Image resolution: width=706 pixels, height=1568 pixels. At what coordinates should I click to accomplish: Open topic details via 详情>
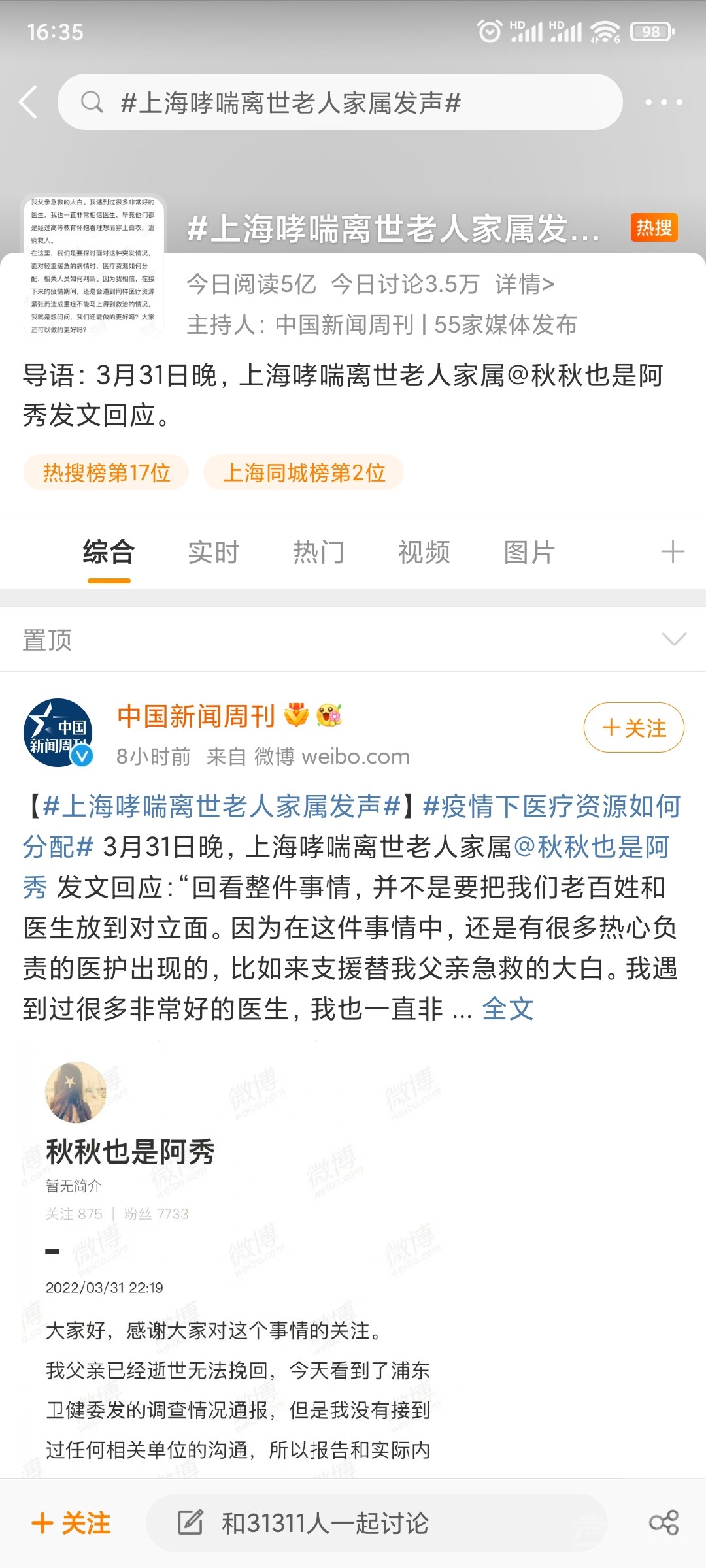click(524, 284)
